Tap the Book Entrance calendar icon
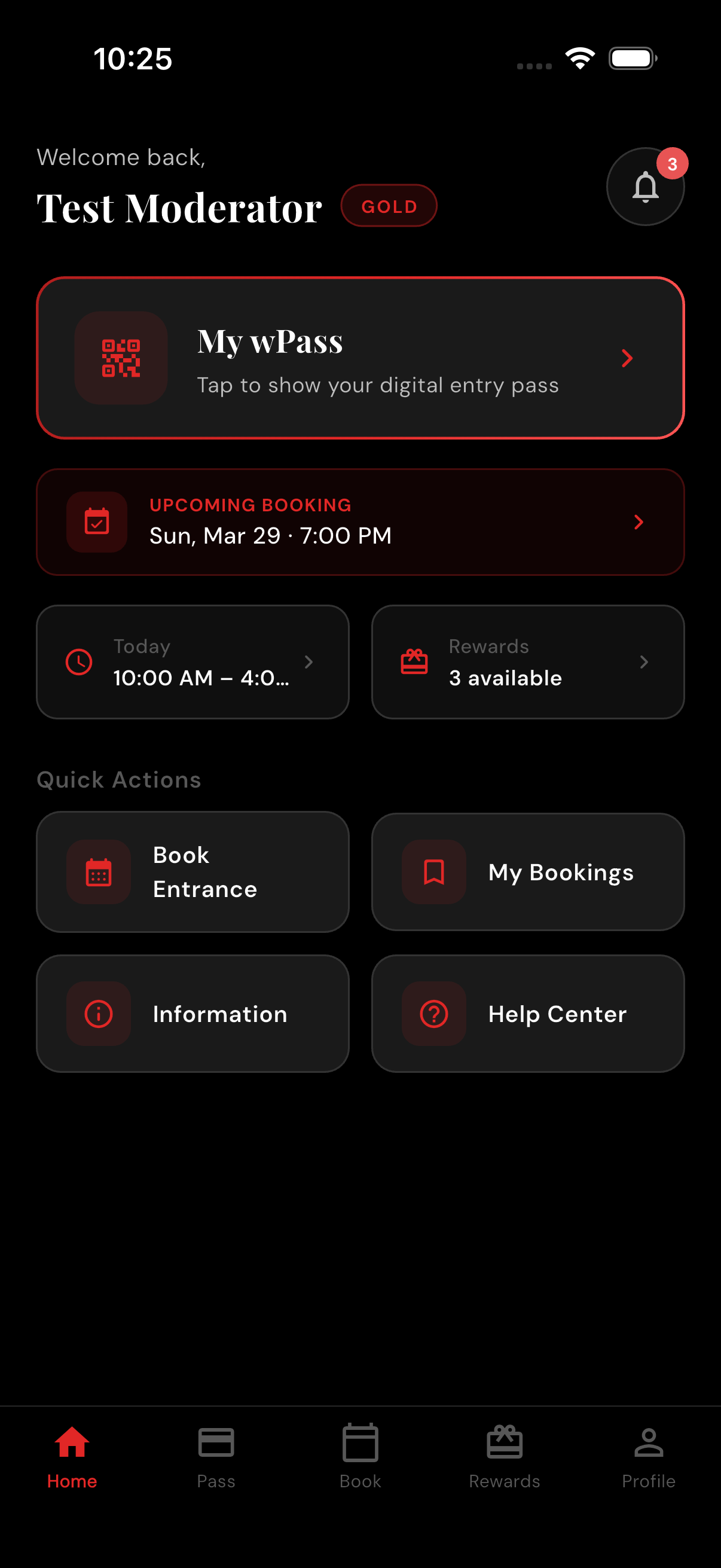Screen dimensions: 721x1568 98,872
